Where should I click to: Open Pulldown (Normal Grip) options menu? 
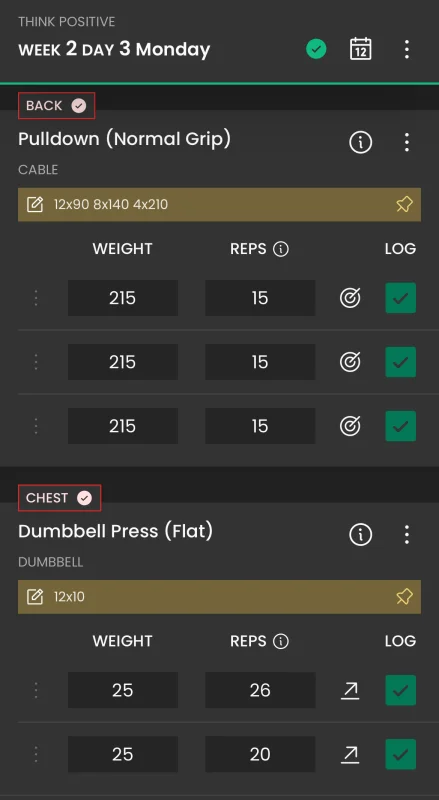click(x=406, y=142)
